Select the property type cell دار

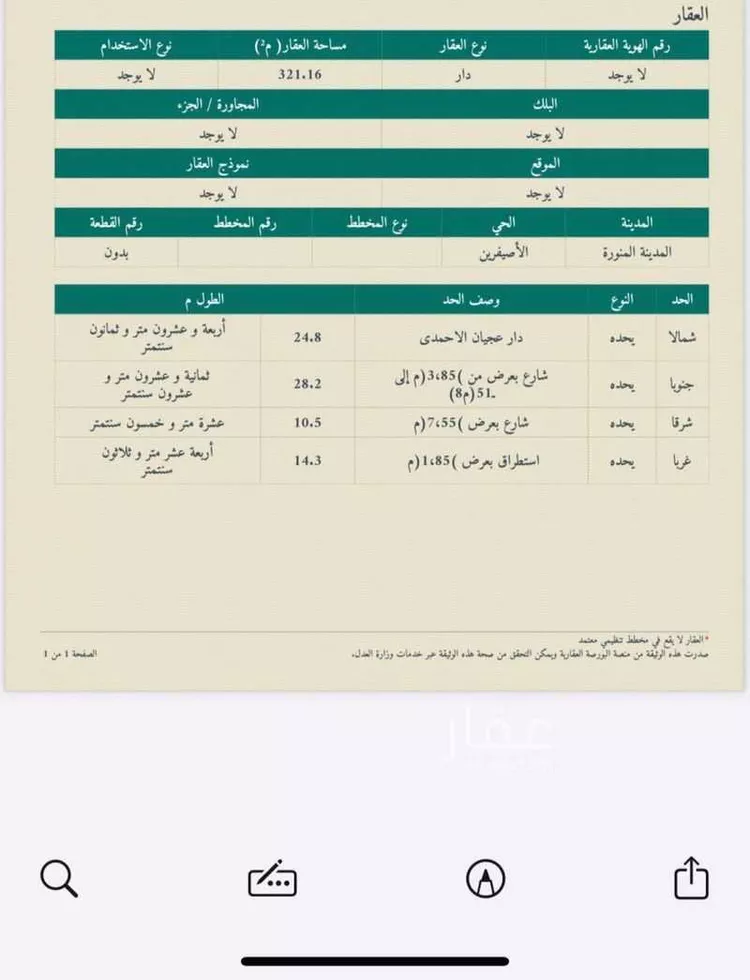click(x=463, y=73)
